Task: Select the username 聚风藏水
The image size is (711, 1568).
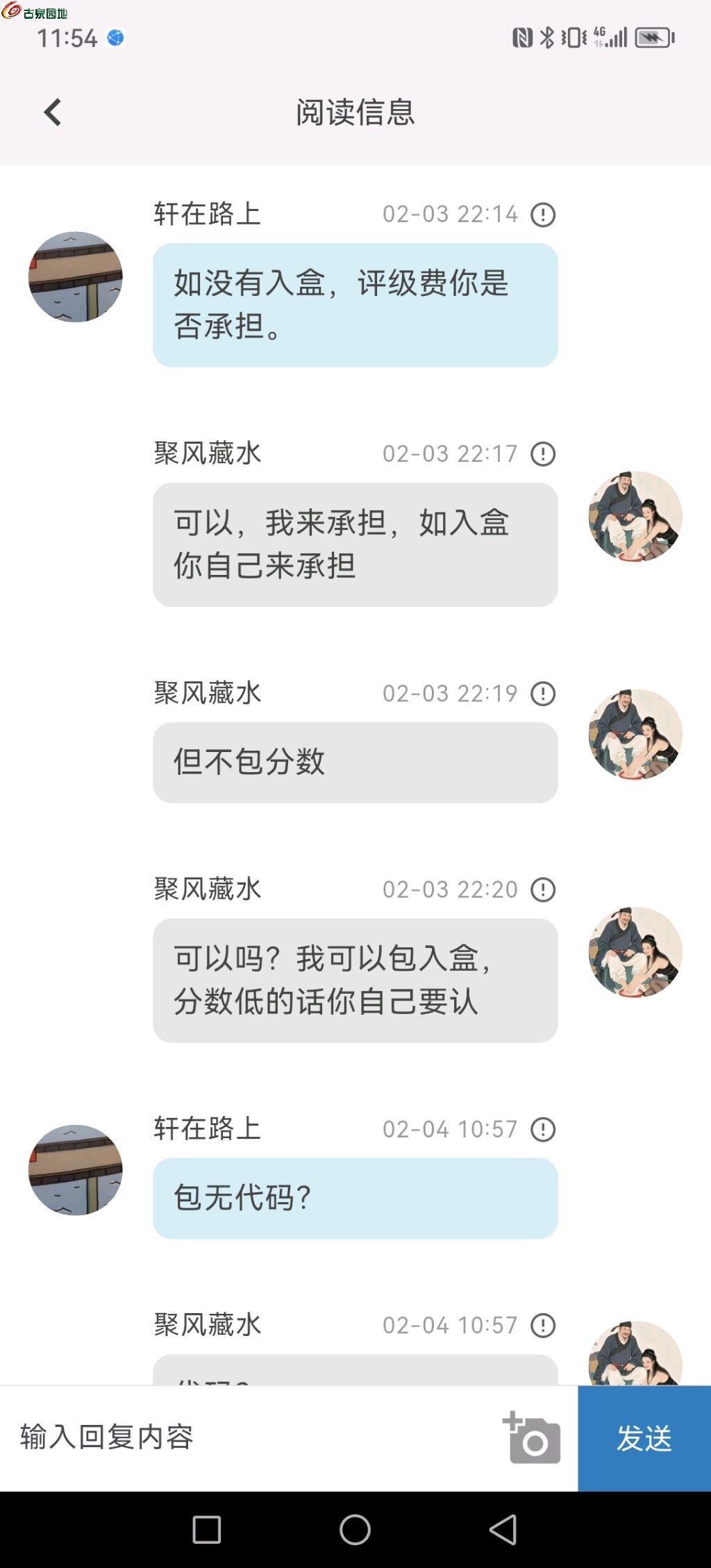Action: 208,453
